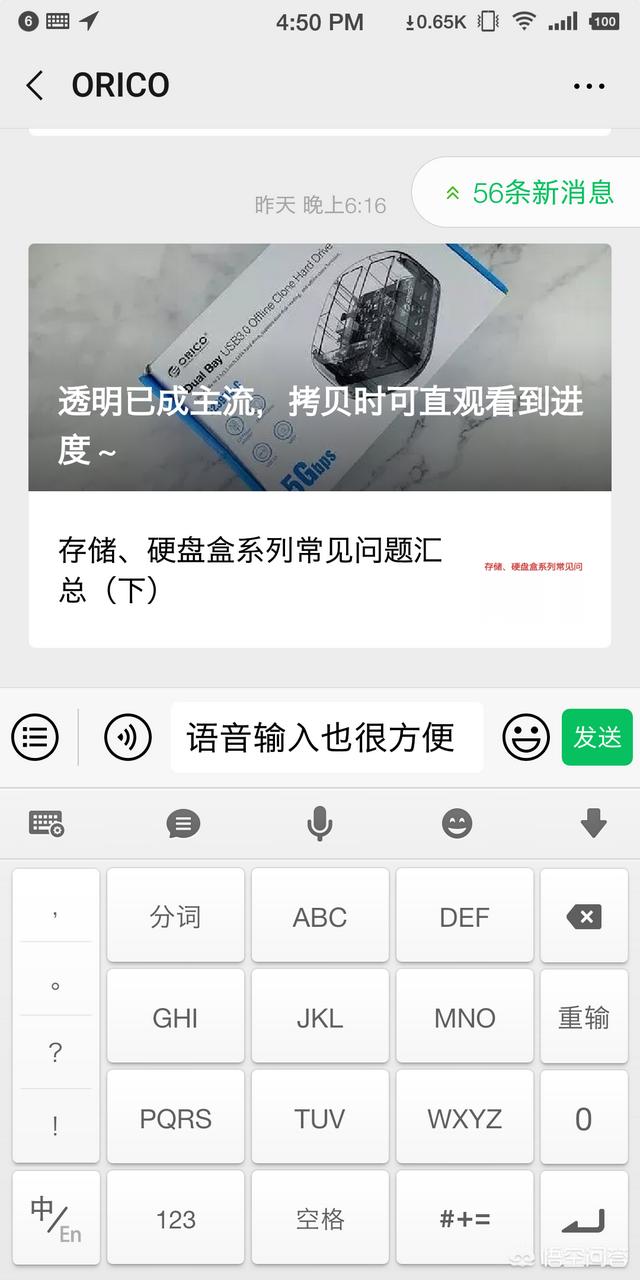Image resolution: width=640 pixels, height=1280 pixels.
Task: Open the 透明已成主流 article card
Action: point(319,367)
